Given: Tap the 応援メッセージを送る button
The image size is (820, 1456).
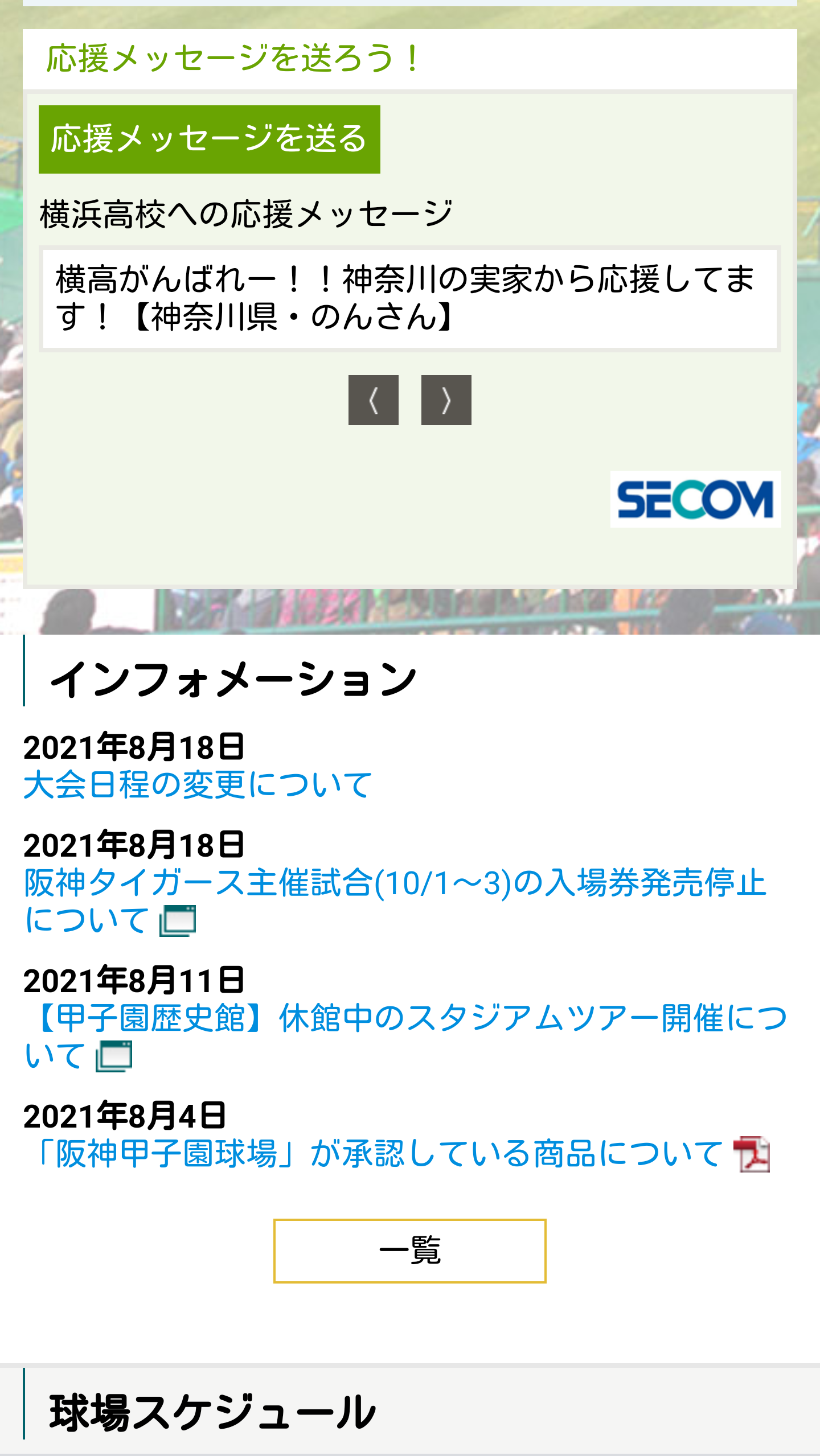Looking at the screenshot, I should coord(209,139).
